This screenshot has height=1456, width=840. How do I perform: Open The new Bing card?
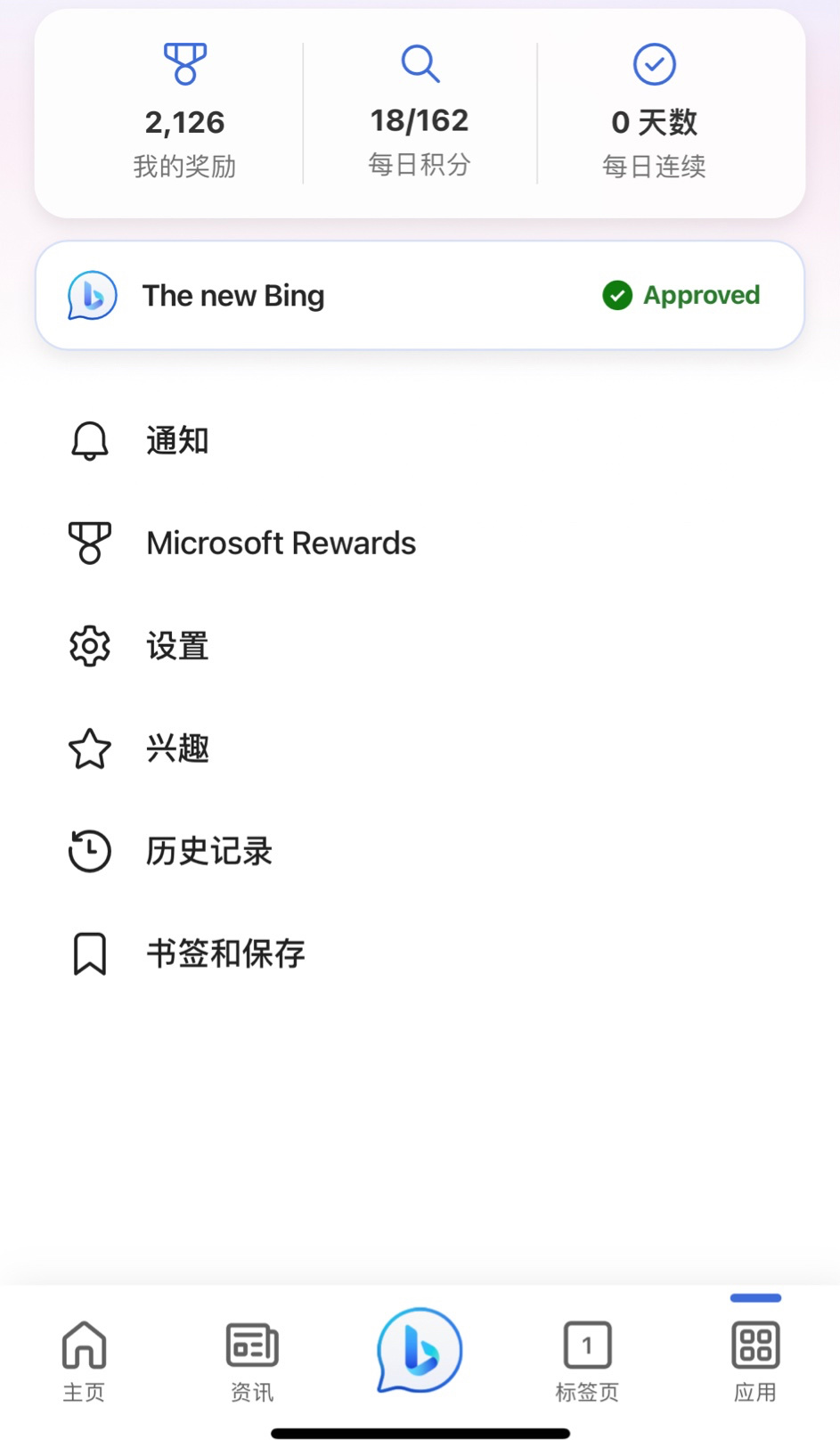(x=420, y=296)
